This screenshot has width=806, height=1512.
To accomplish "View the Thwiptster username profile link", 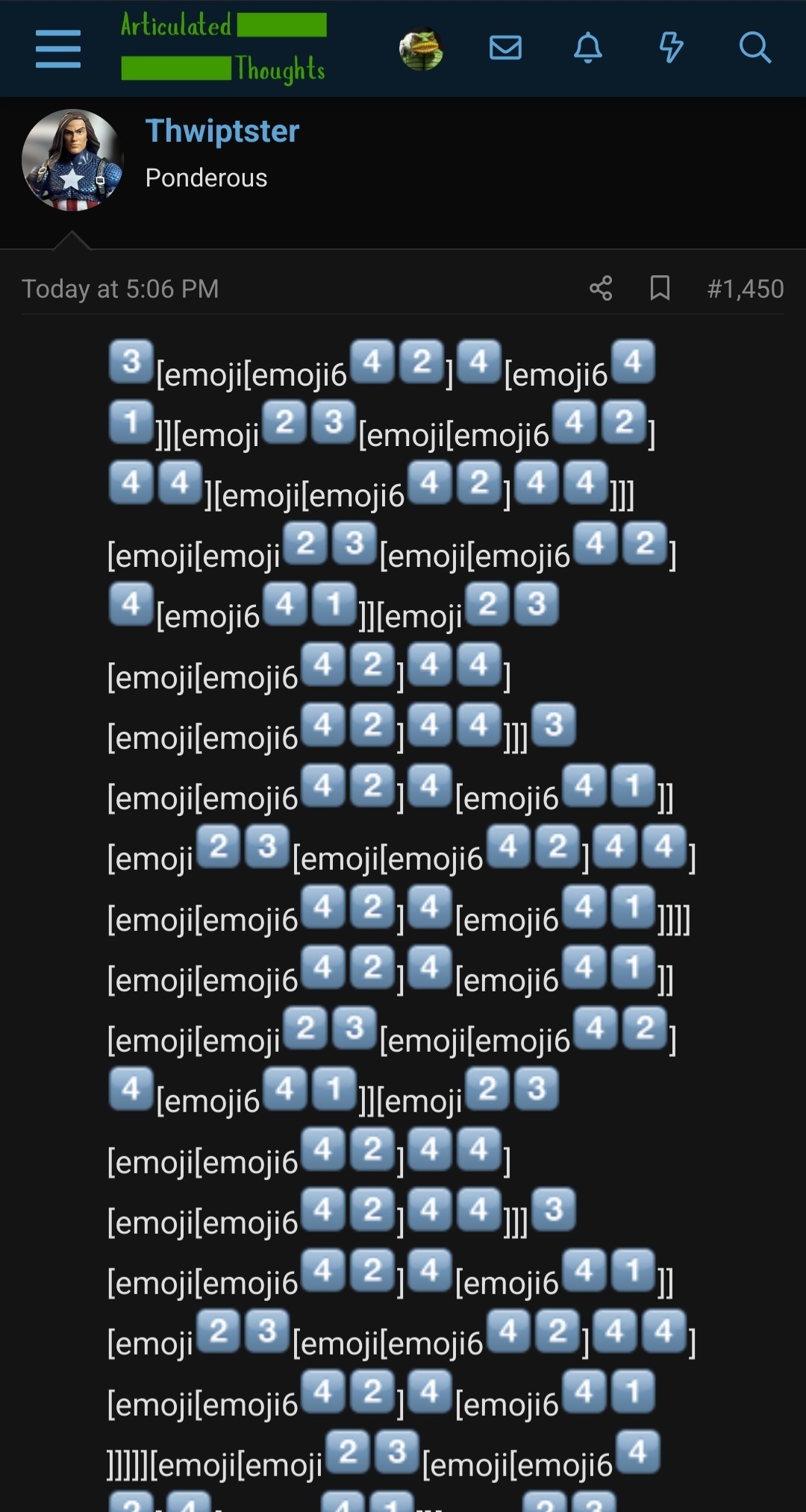I will pos(222,131).
